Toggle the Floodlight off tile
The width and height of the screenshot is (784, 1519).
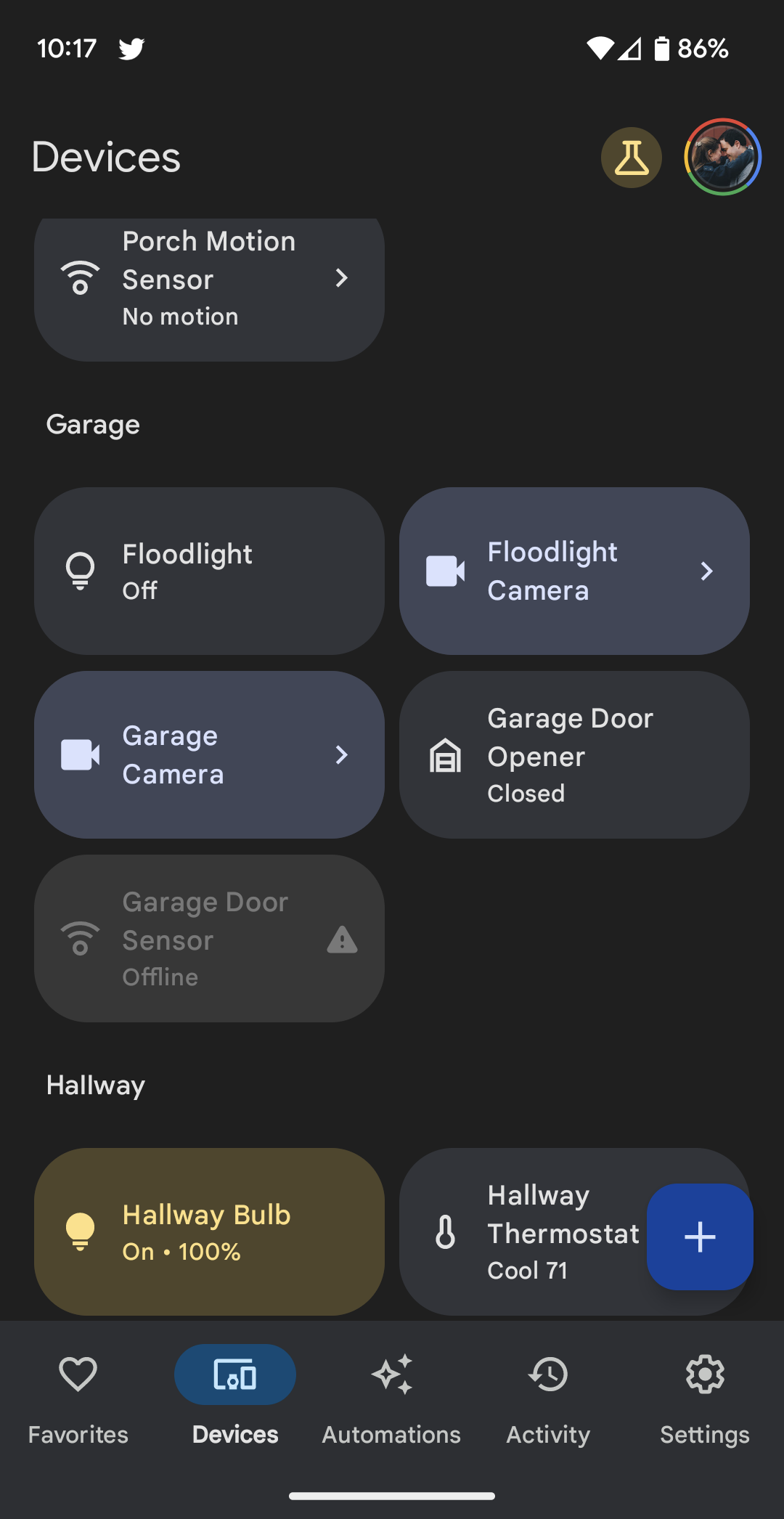click(209, 571)
